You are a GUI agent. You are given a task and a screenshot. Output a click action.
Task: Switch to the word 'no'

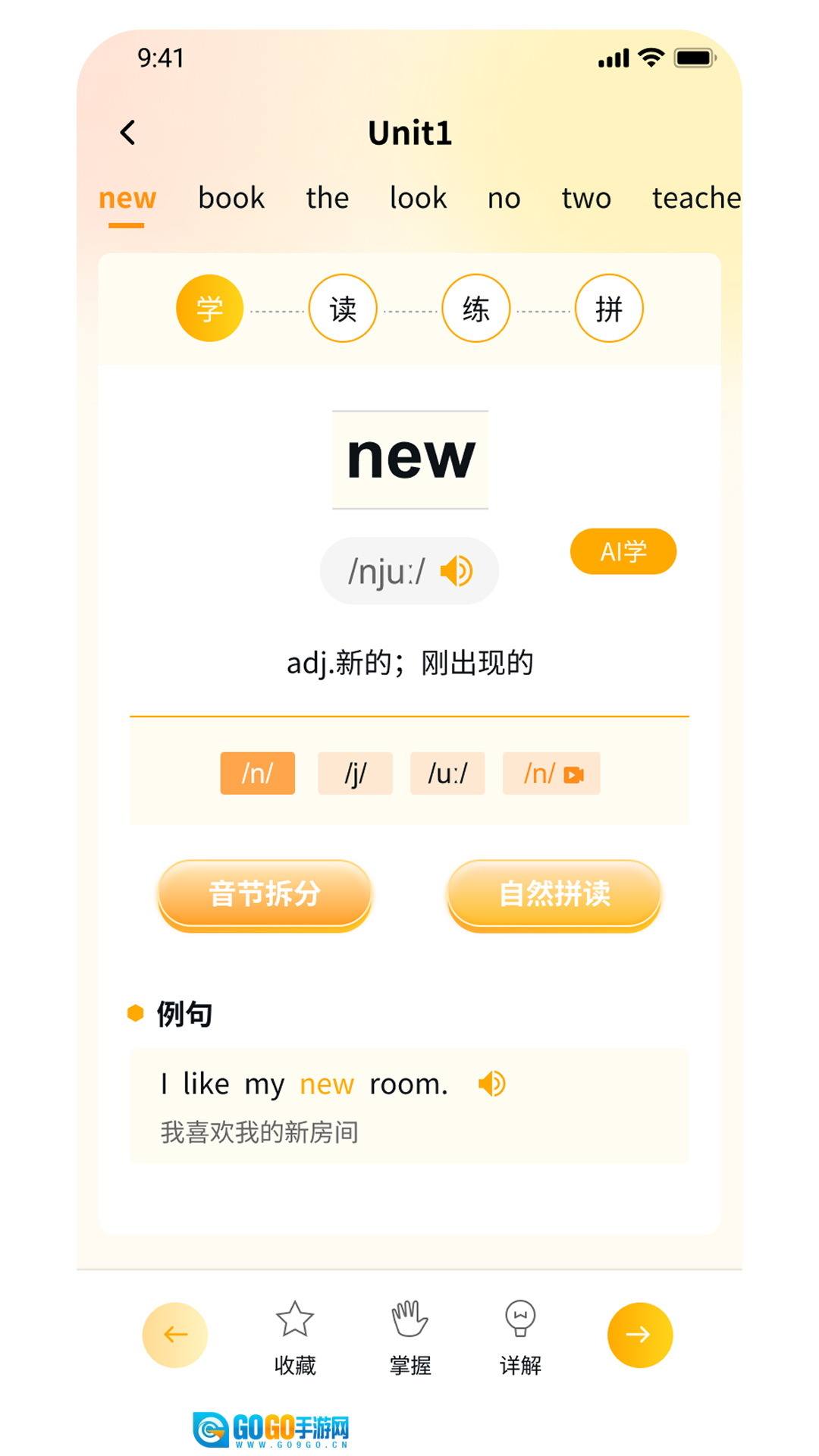(x=504, y=199)
